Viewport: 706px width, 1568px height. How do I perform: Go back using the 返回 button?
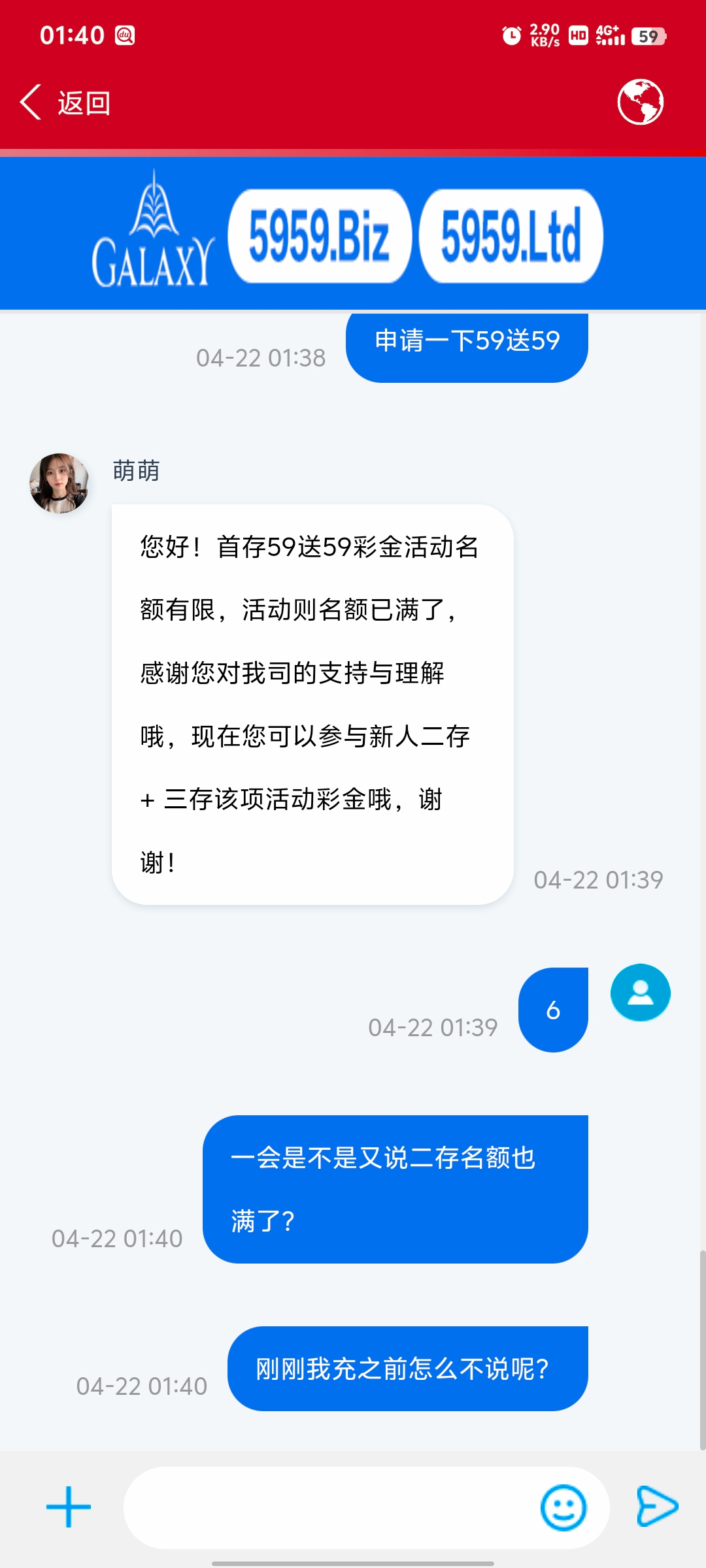point(65,103)
